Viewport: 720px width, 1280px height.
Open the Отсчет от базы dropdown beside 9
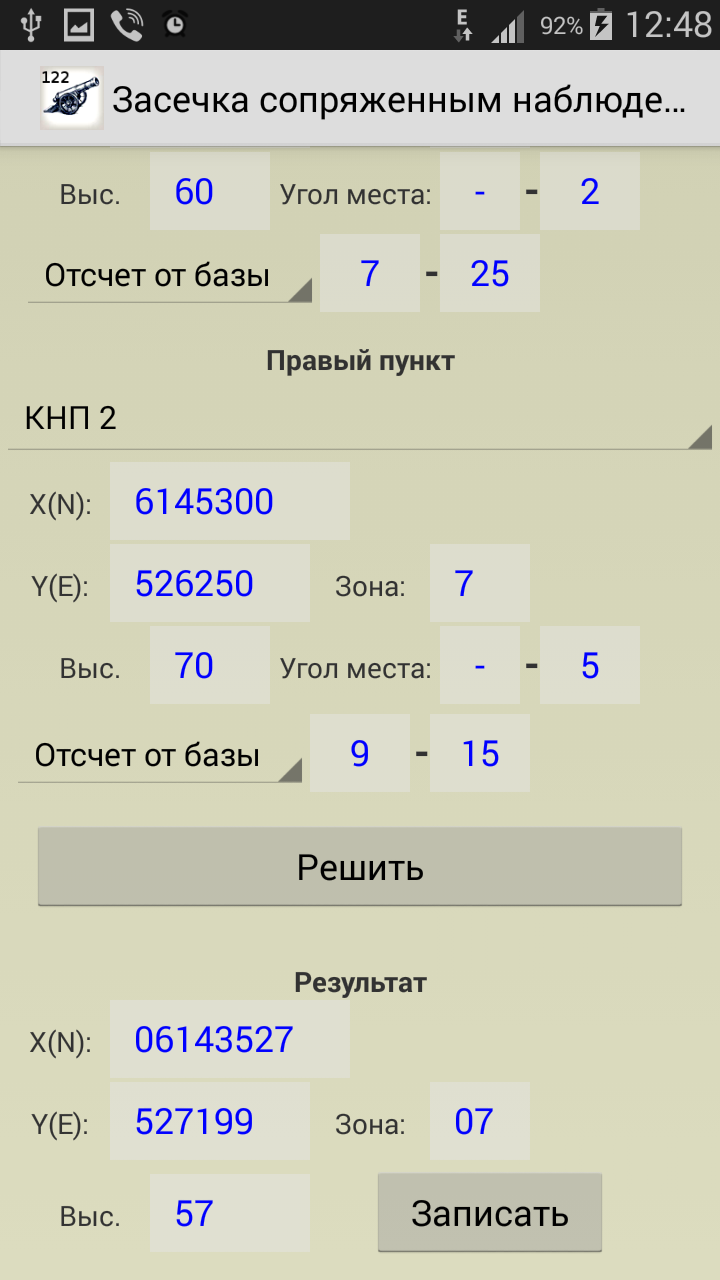click(x=160, y=755)
